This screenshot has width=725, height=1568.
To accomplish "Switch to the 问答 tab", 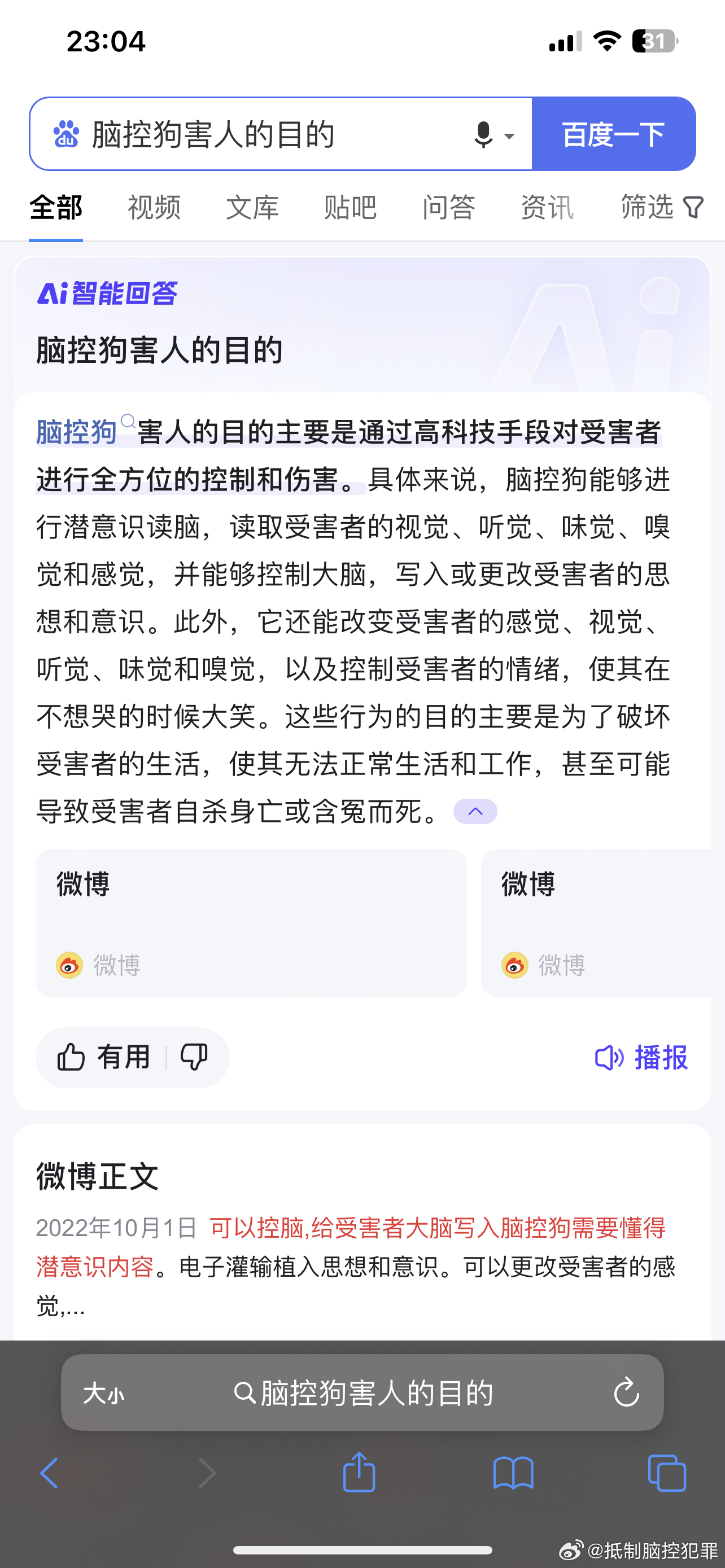I will click(449, 208).
